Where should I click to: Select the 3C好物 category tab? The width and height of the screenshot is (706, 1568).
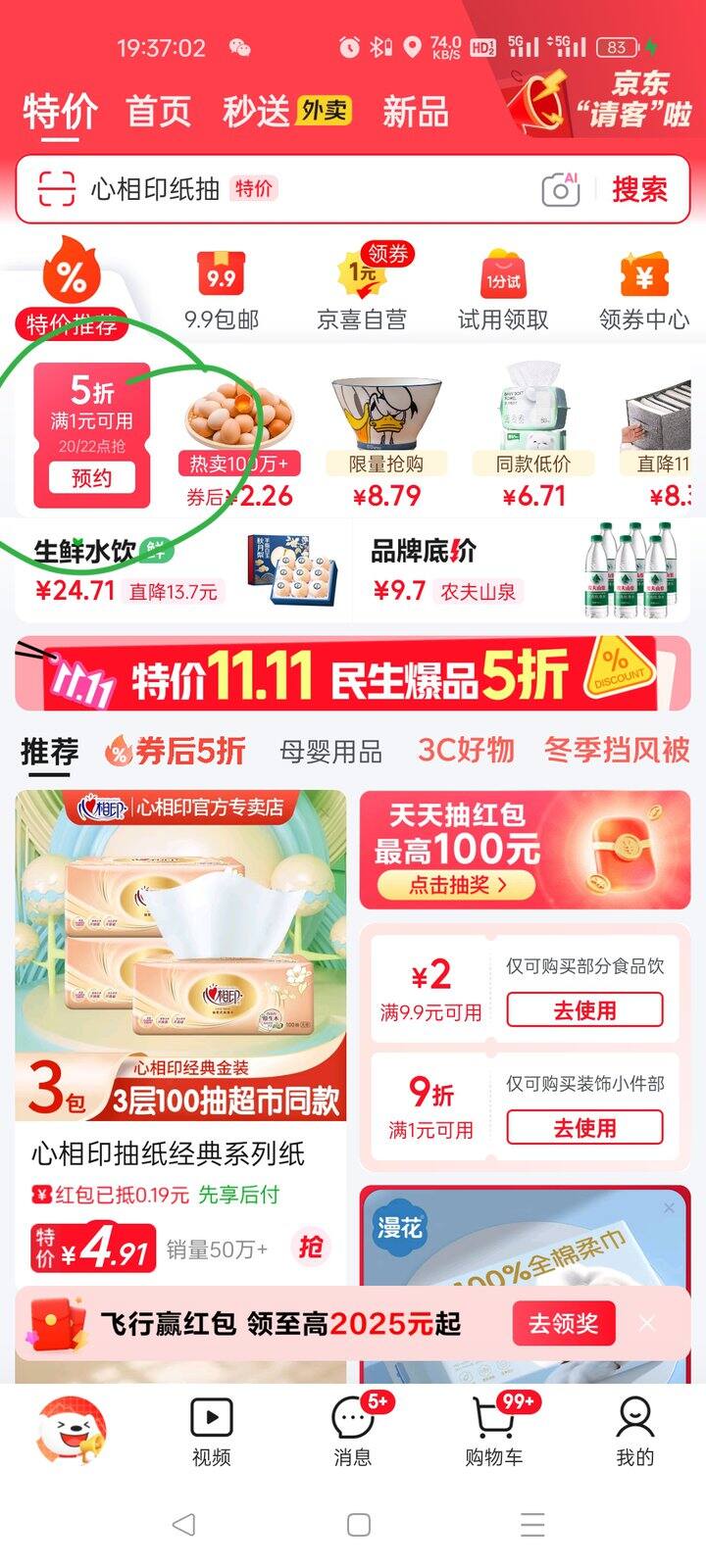pyautogui.click(x=466, y=750)
